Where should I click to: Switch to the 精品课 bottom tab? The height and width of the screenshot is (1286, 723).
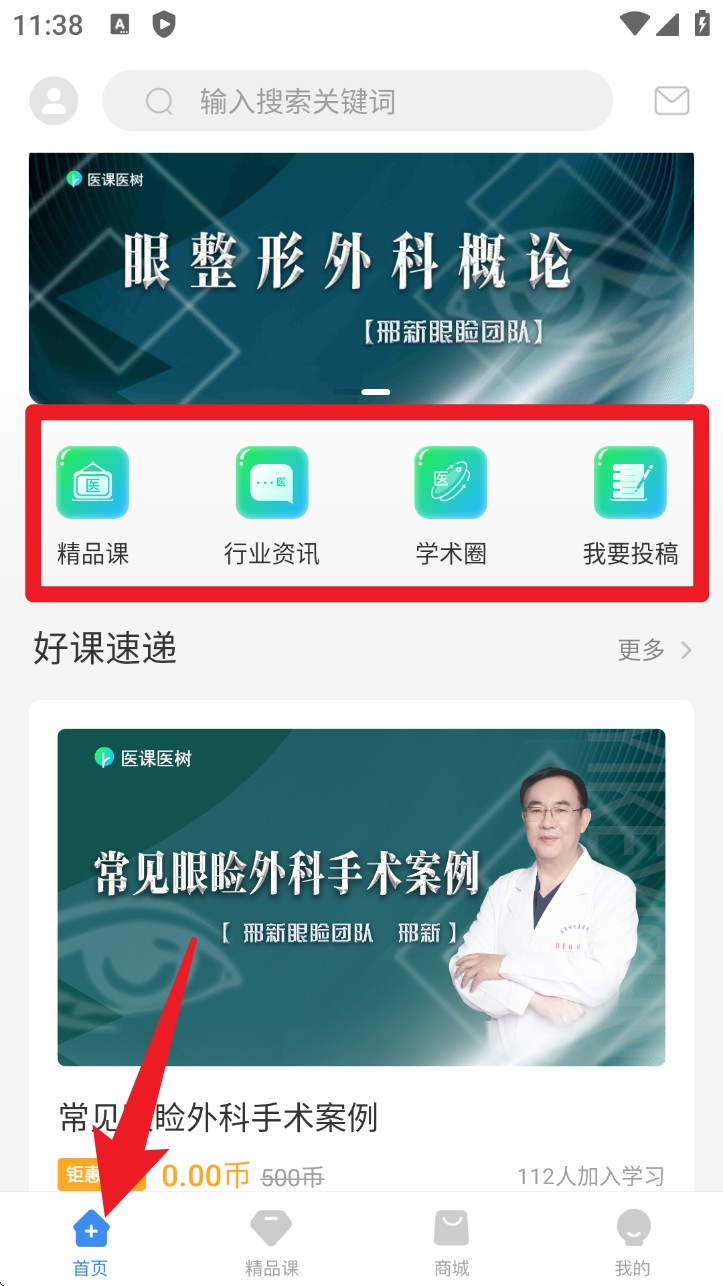point(271,1240)
